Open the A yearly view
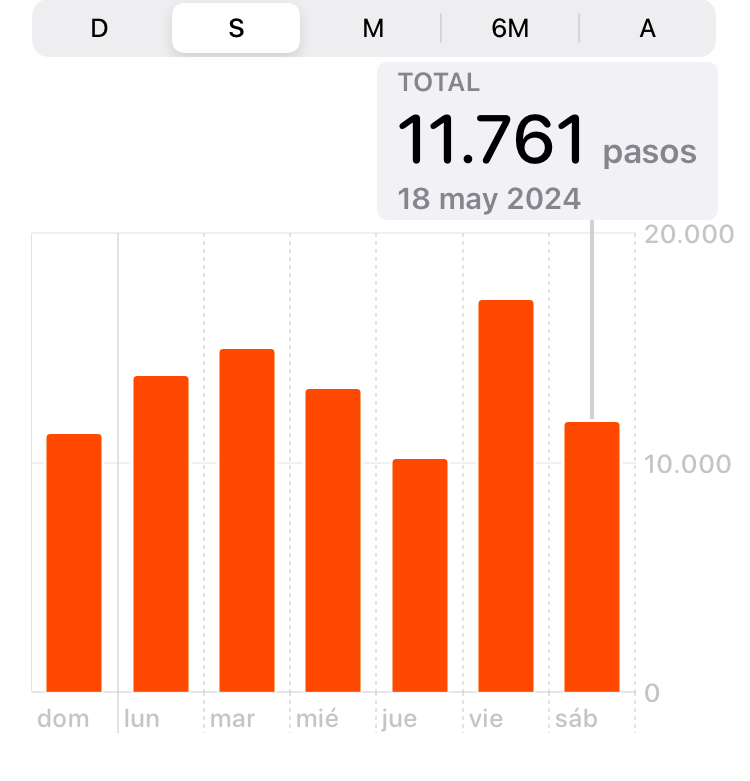Screen dimensions: 750x781 (x=647, y=28)
